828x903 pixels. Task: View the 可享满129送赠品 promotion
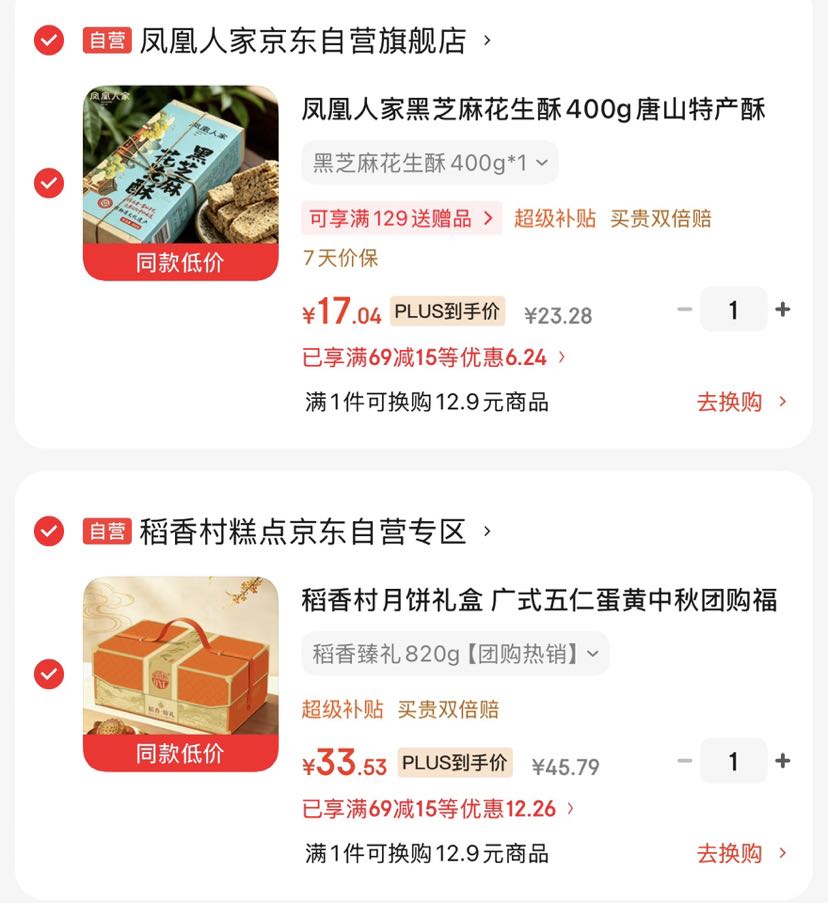pyautogui.click(x=401, y=218)
